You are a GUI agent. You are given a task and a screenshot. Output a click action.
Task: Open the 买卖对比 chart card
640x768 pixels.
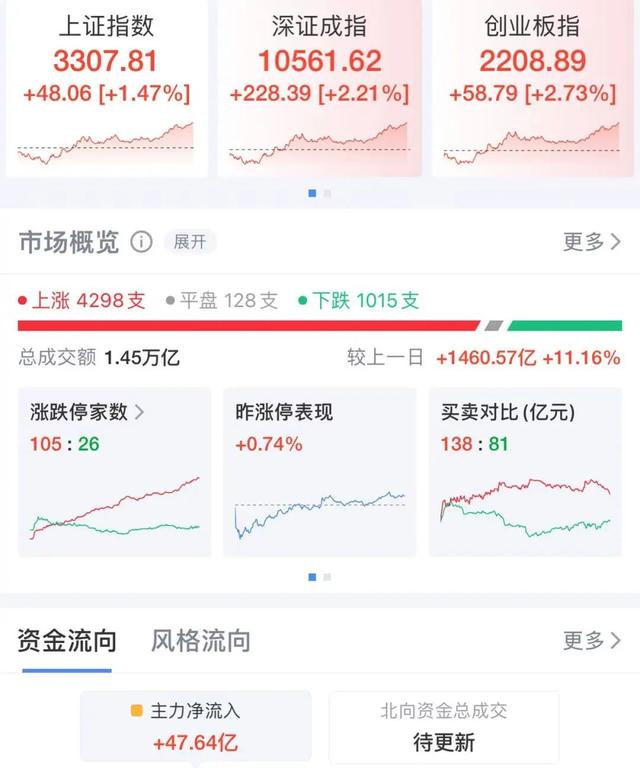[524, 471]
